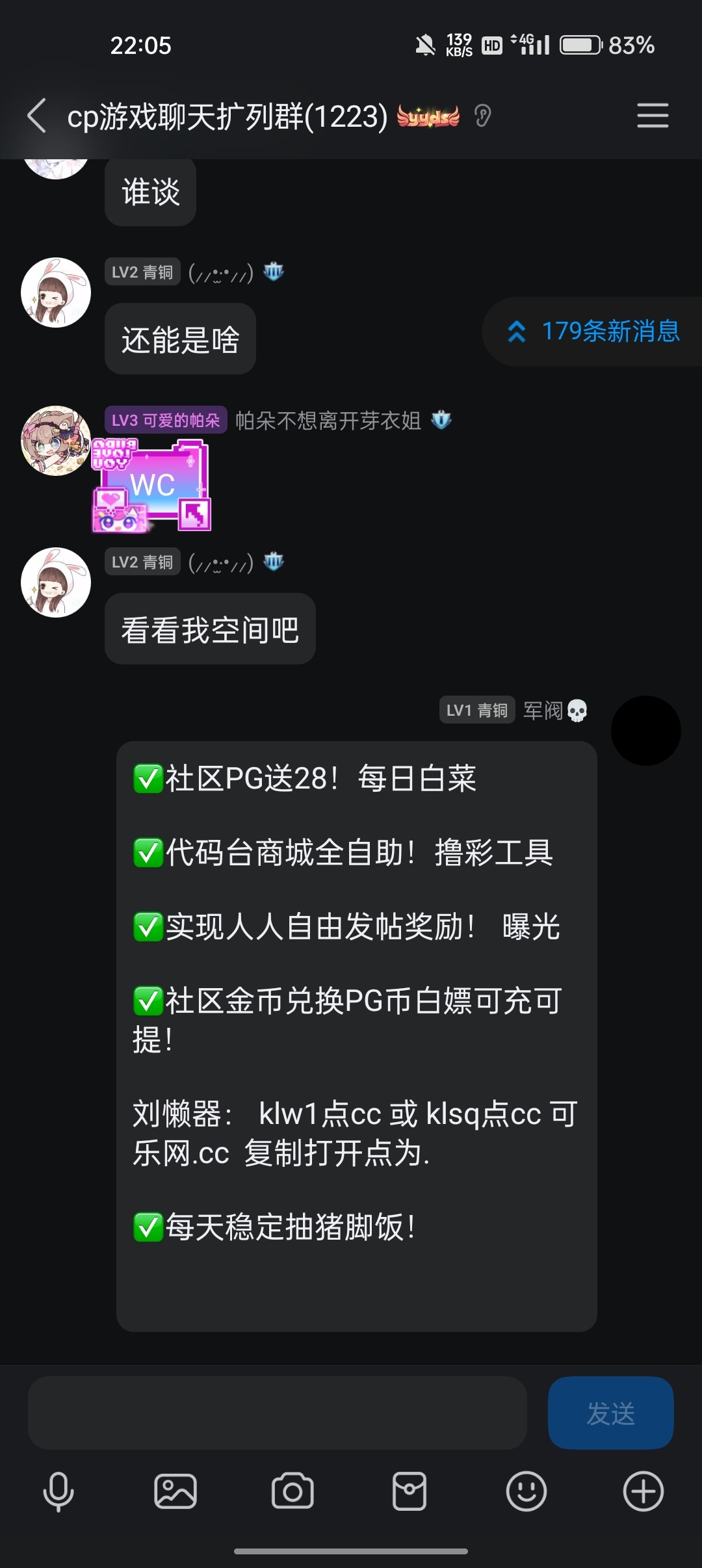View the WC sticker image
Image resolution: width=702 pixels, height=1568 pixels.
[152, 486]
